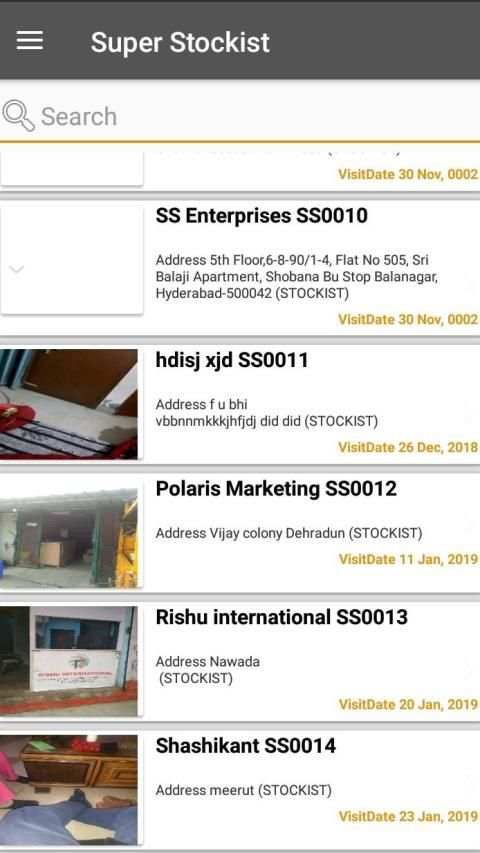Open Shashikant SS0014 stockist
The image size is (480, 853).
240,789
